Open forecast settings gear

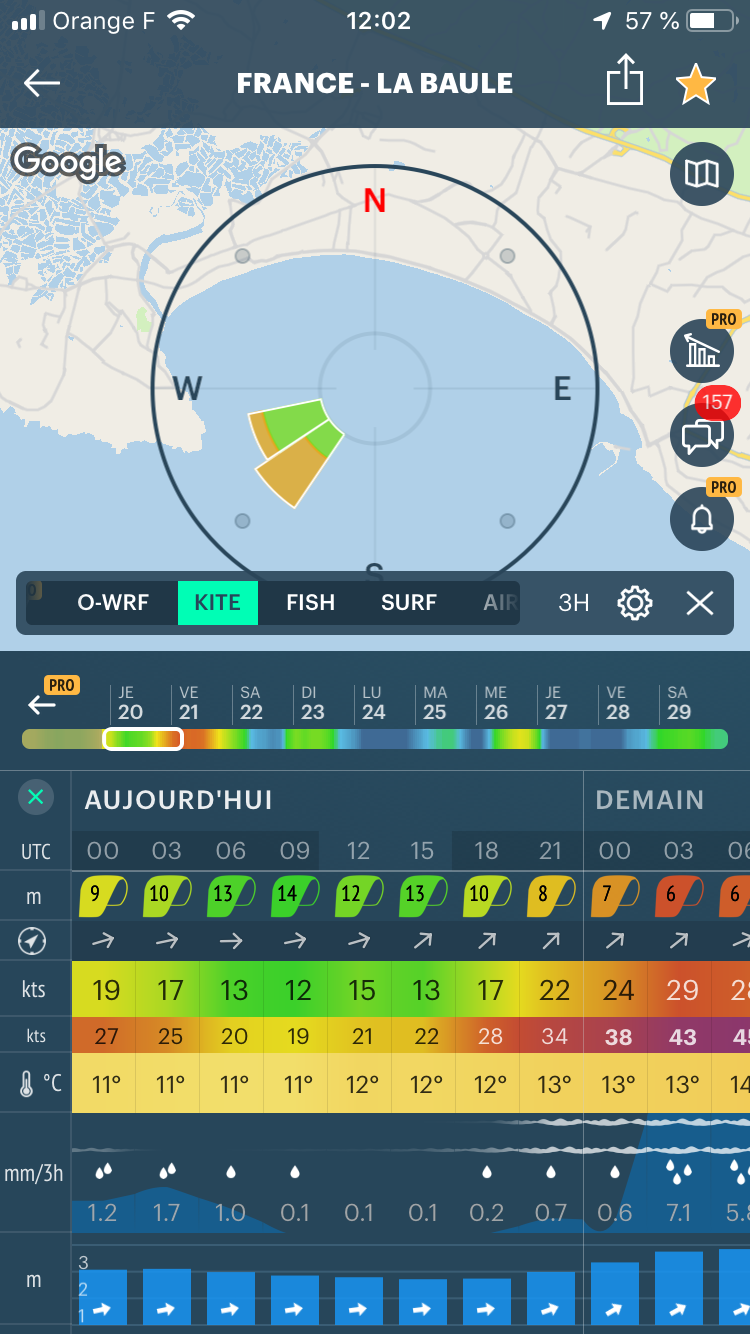(635, 603)
